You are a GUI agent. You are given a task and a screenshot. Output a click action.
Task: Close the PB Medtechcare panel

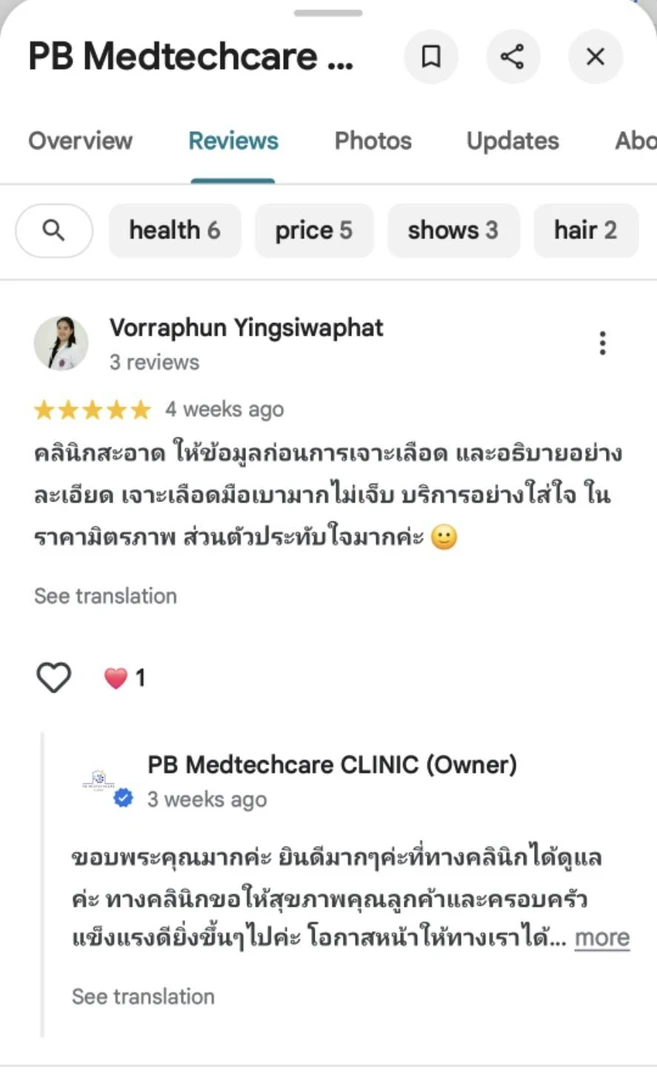[x=595, y=57]
